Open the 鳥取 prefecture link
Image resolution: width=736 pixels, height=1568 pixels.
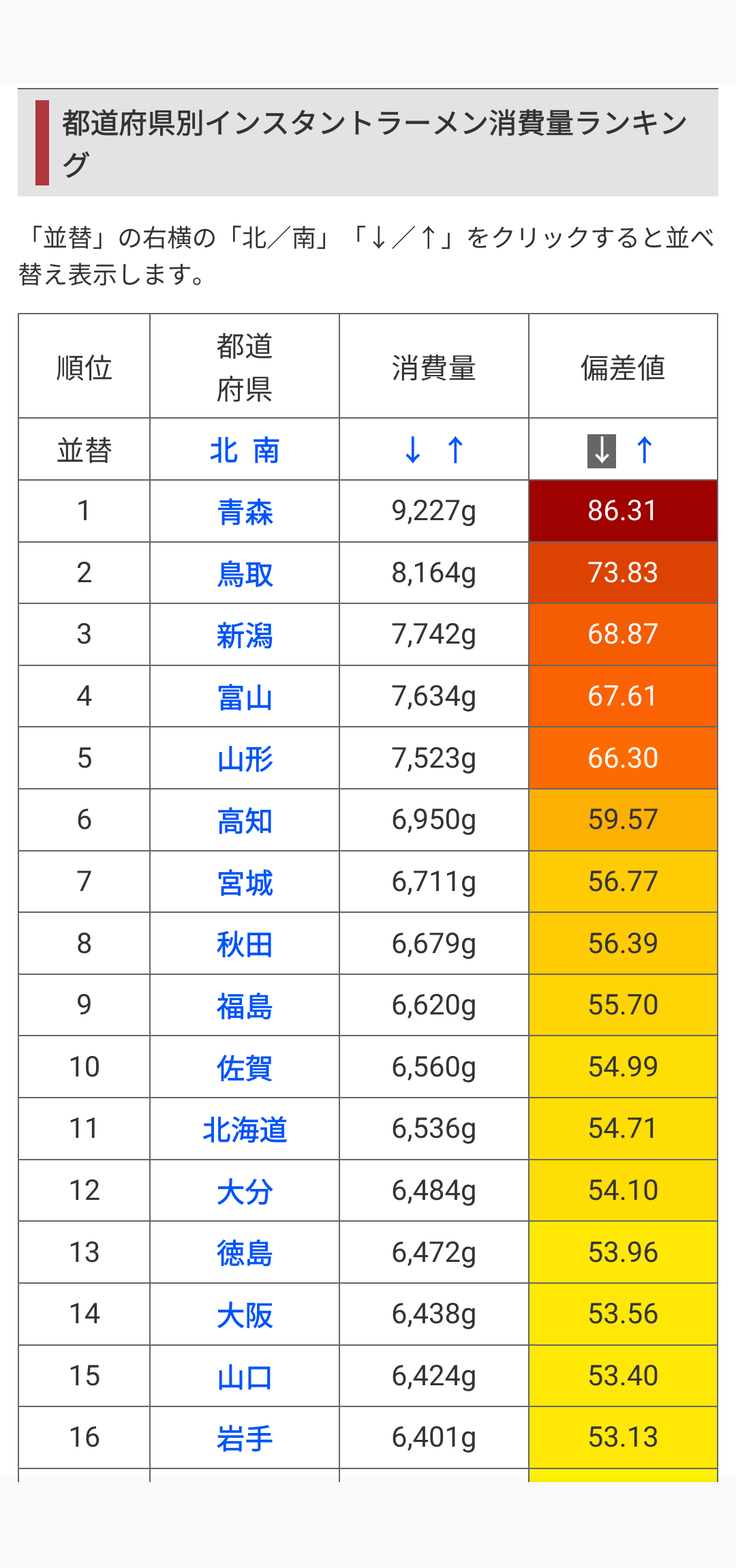click(245, 573)
